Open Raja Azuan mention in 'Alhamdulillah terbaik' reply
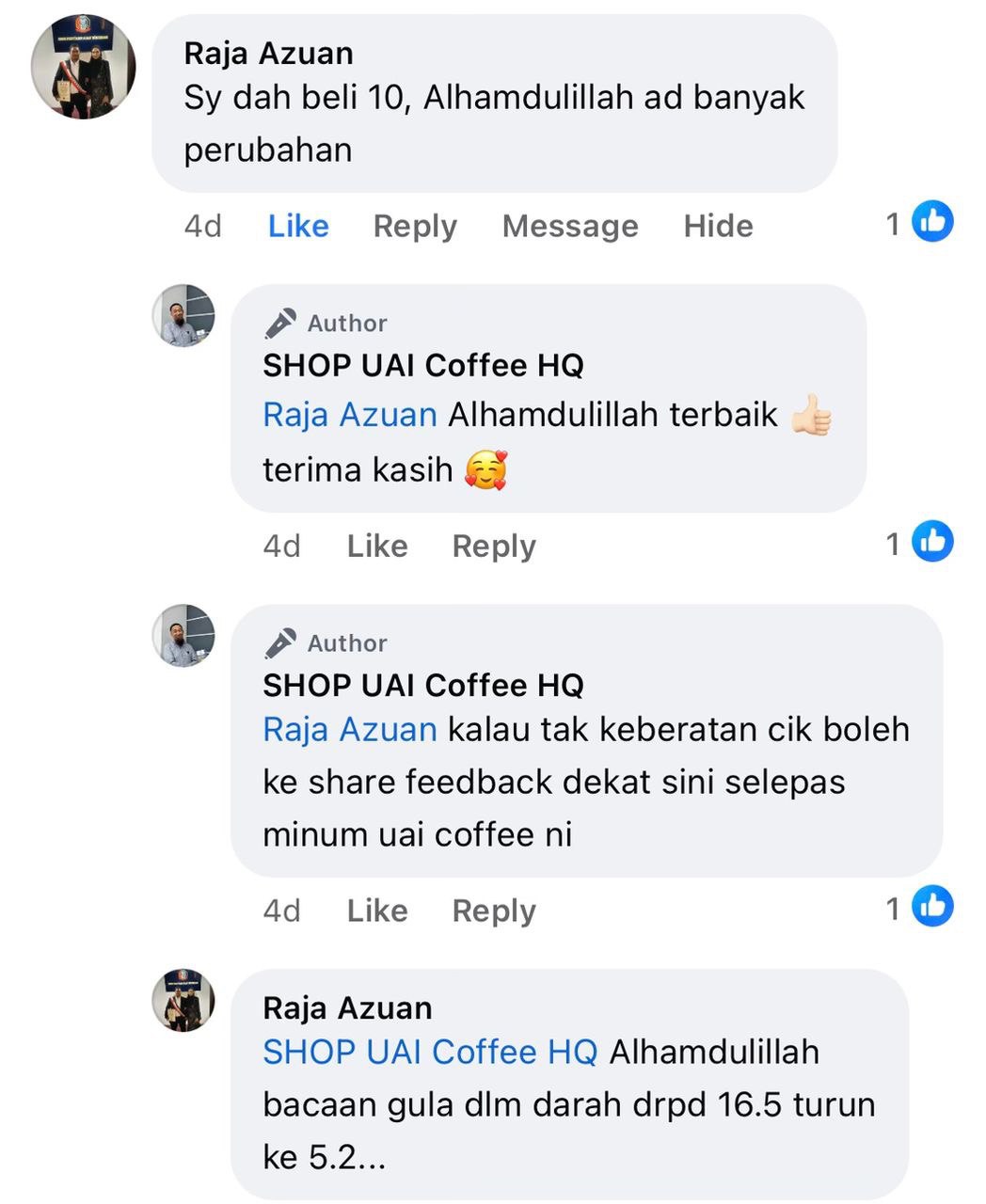This screenshot has width=986, height=1204. coord(349,415)
